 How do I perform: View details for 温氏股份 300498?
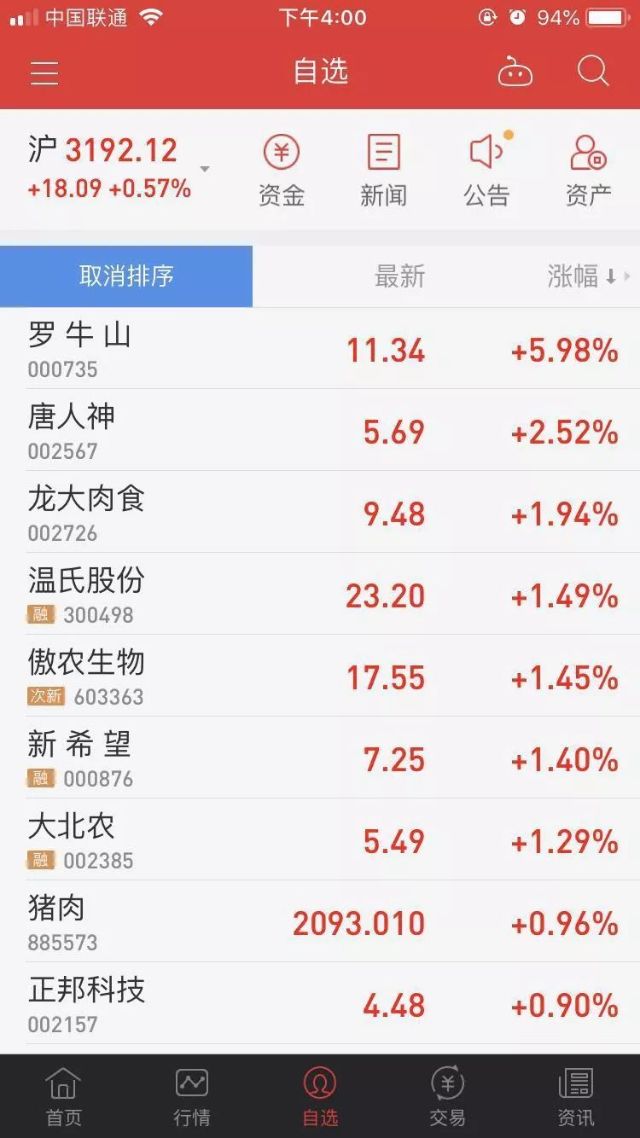320,594
